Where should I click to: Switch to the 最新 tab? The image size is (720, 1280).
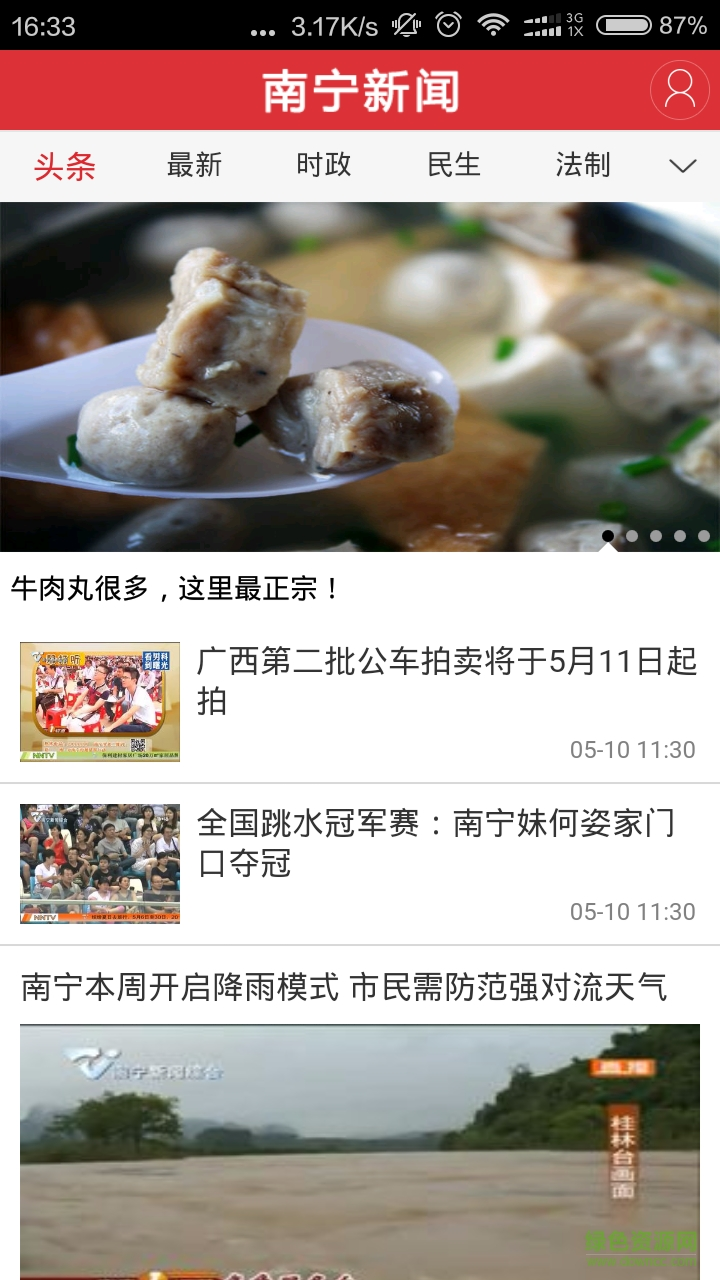192,165
